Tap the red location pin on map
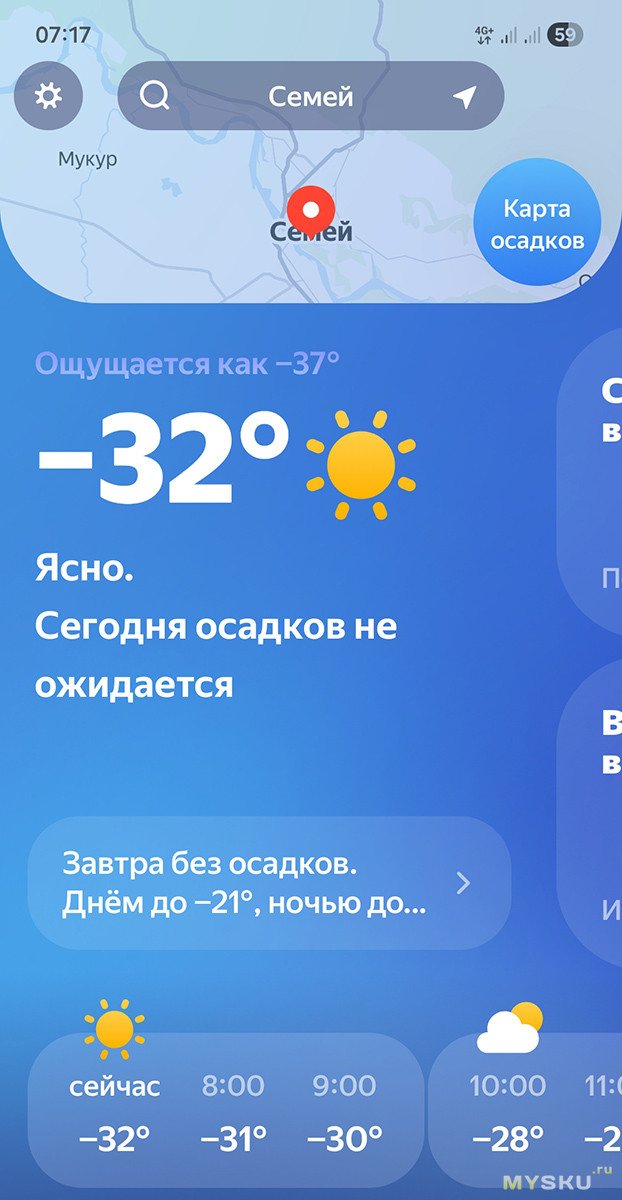 pyautogui.click(x=311, y=209)
